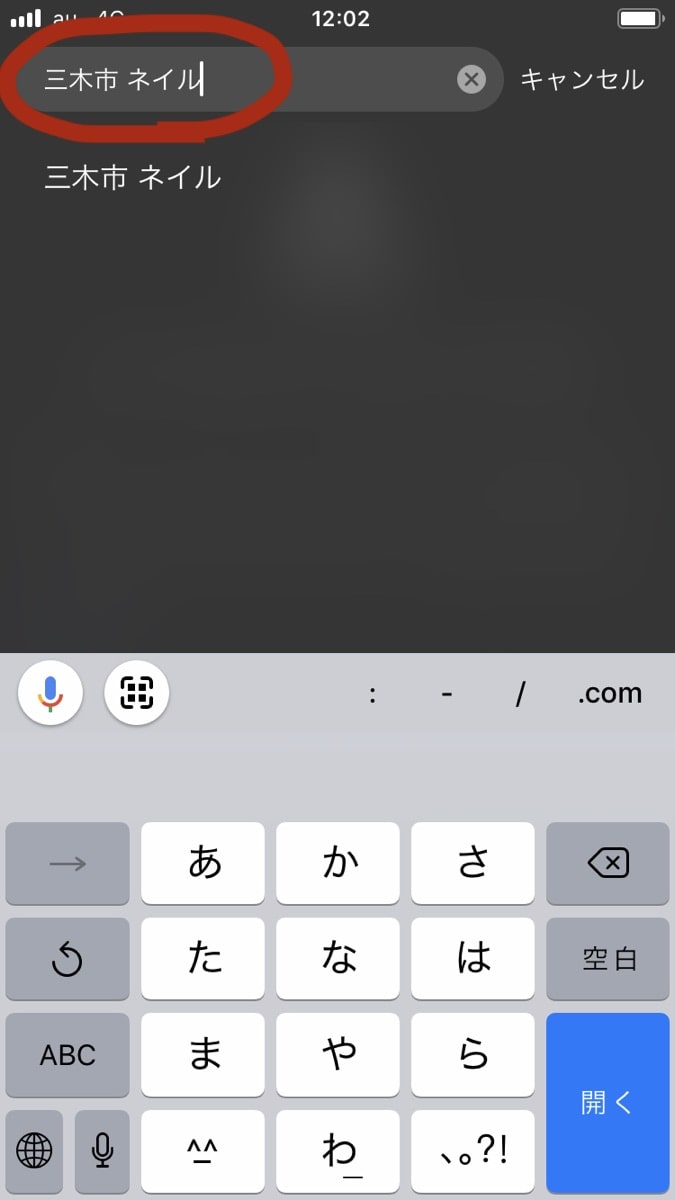
Task: Open the QR code scanner
Action: click(x=137, y=692)
